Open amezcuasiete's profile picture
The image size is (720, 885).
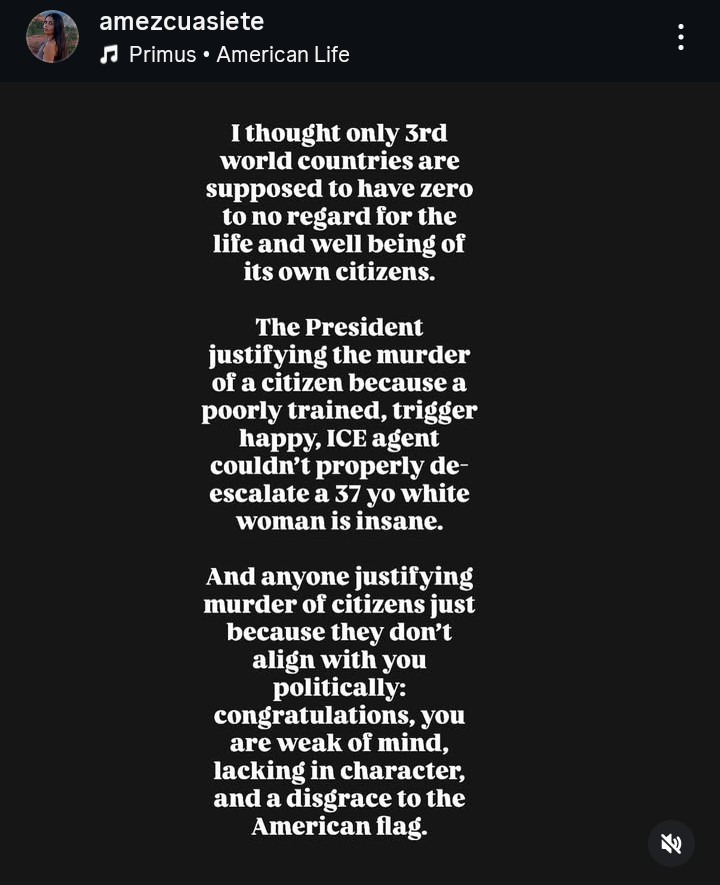[52, 37]
